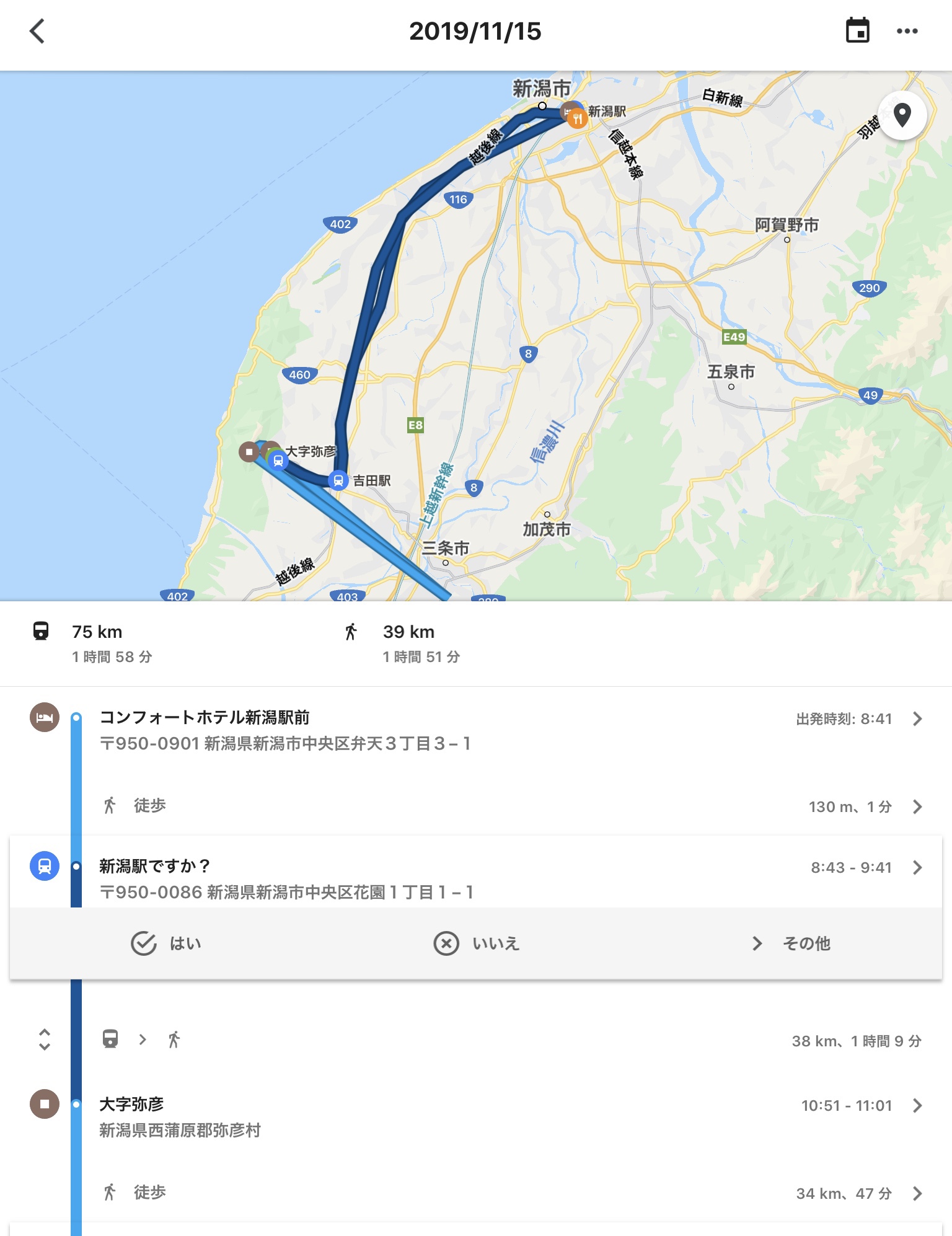Viewport: 952px width, 1236px height.
Task: Select その他 for other place options
Action: [791, 943]
